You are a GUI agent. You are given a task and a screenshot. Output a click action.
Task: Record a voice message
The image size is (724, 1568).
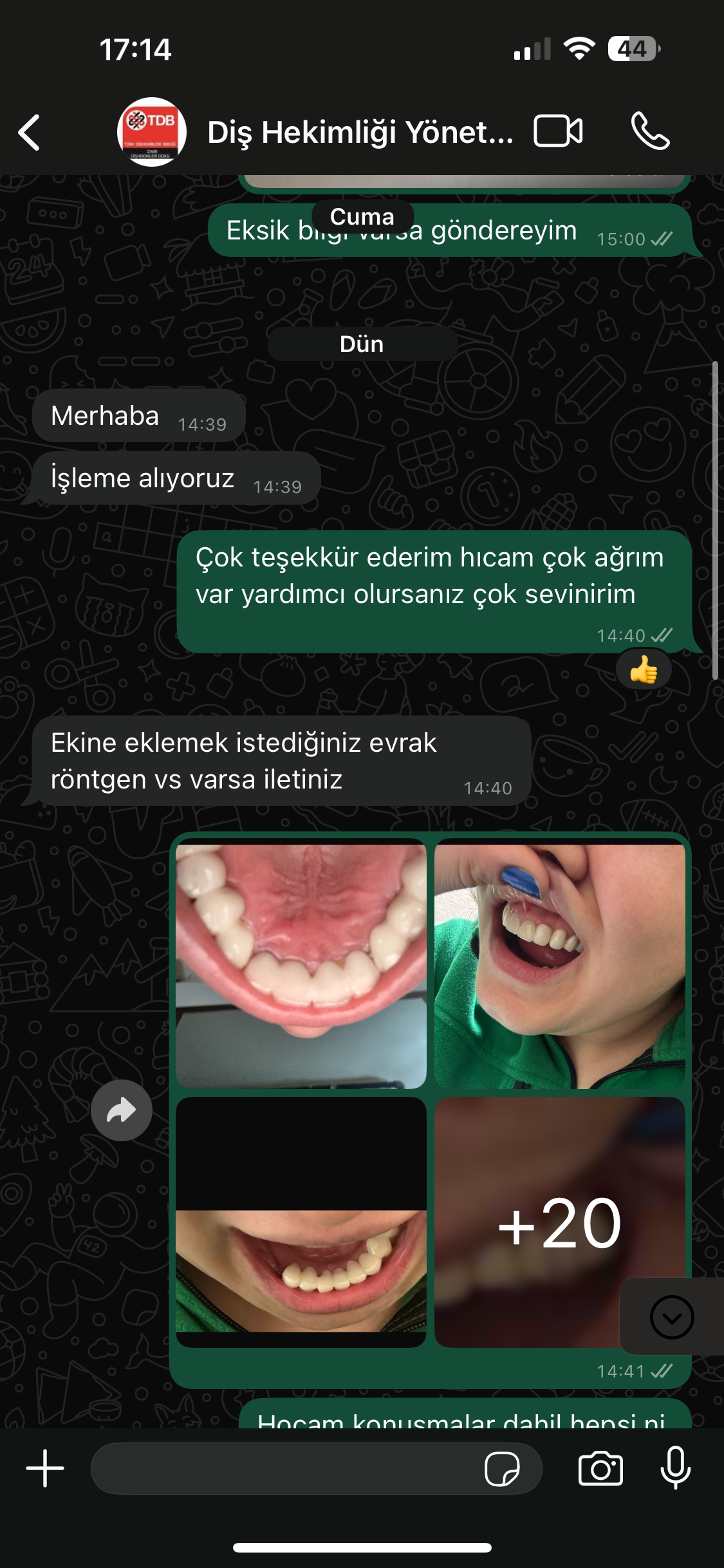coord(676,1467)
